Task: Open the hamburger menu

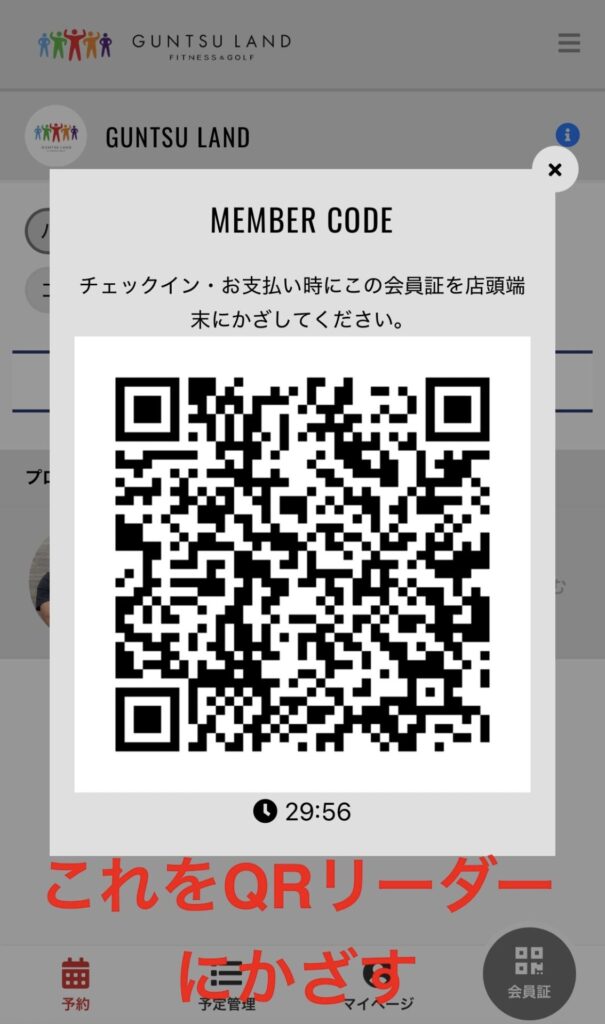Action: [569, 43]
